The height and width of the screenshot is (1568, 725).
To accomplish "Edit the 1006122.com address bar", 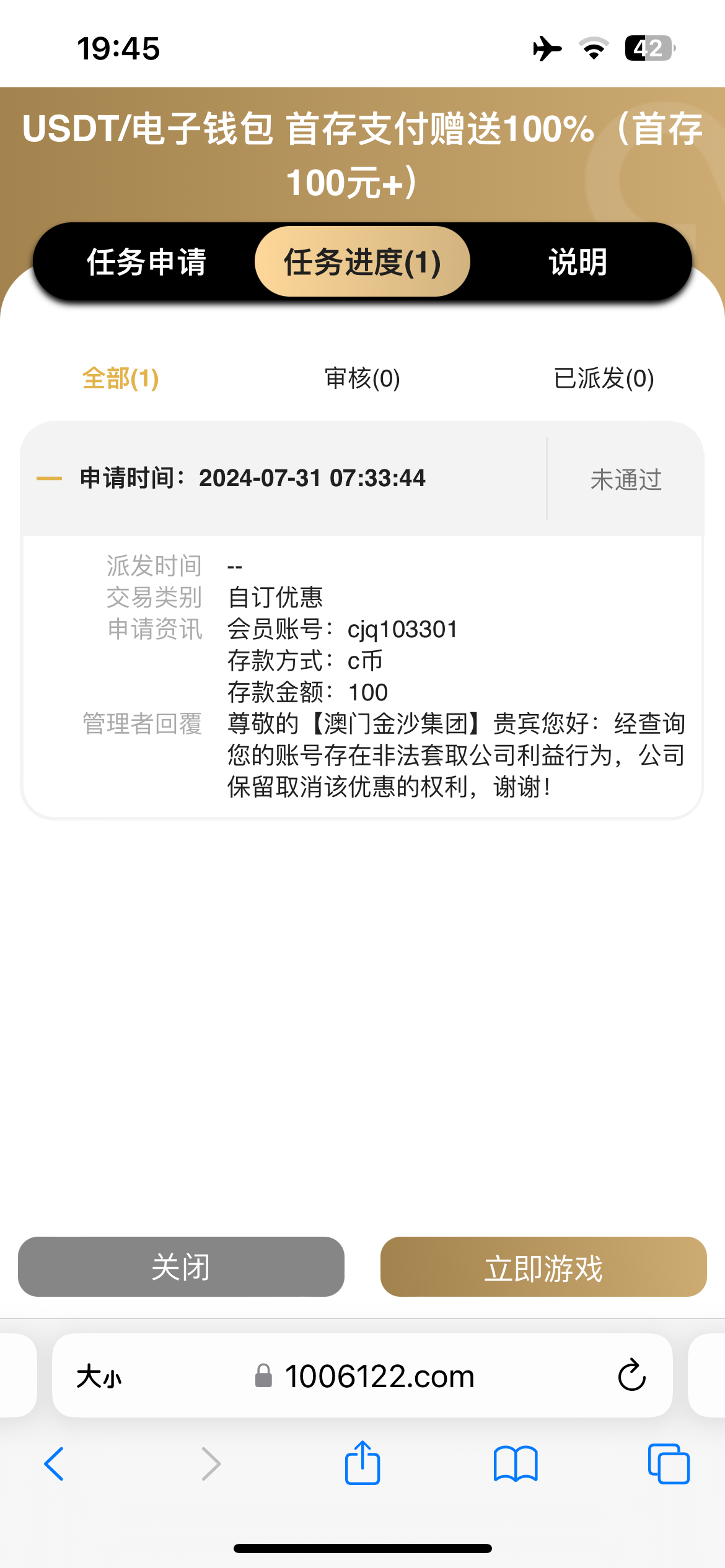I will pyautogui.click(x=379, y=1377).
